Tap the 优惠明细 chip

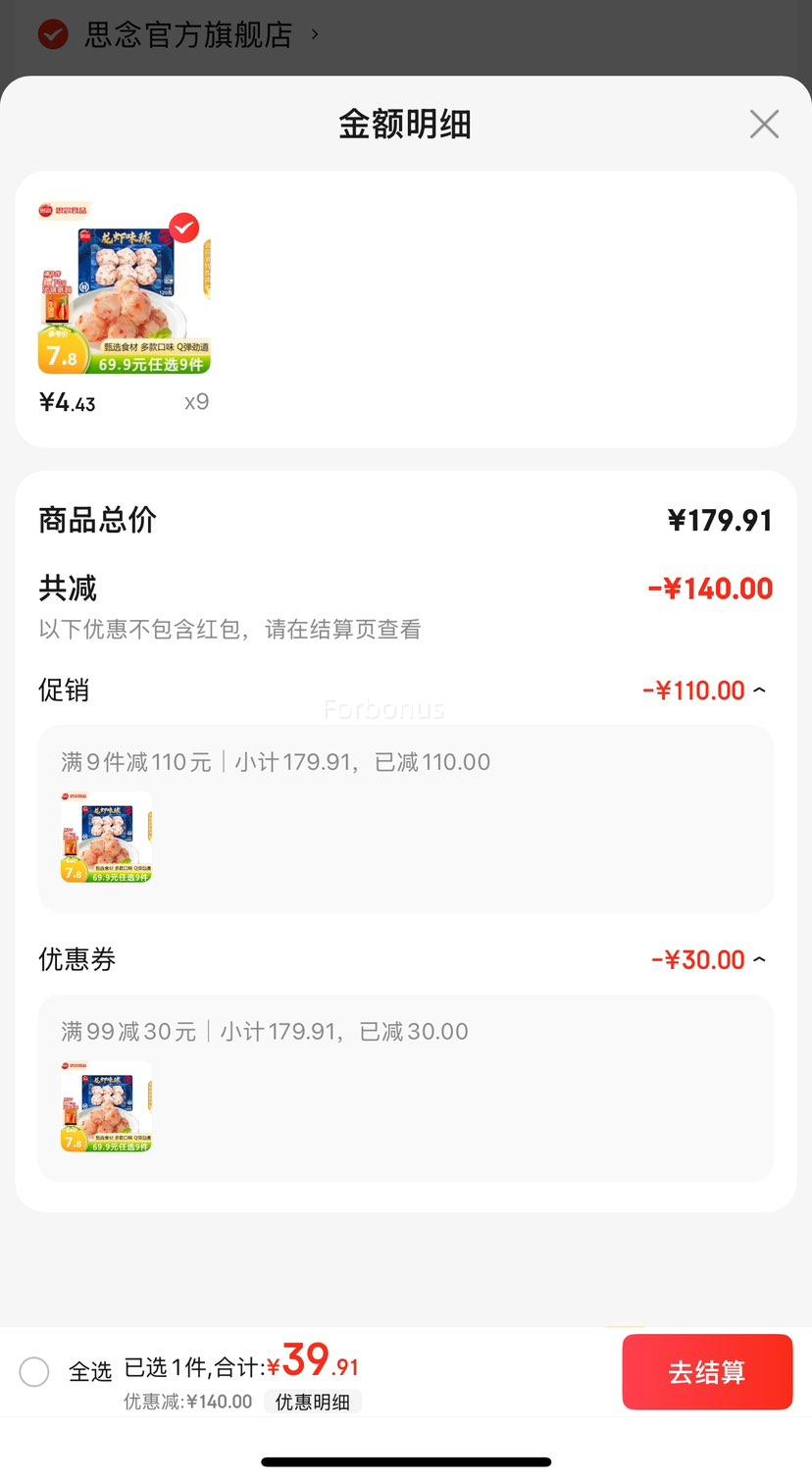pos(313,1402)
